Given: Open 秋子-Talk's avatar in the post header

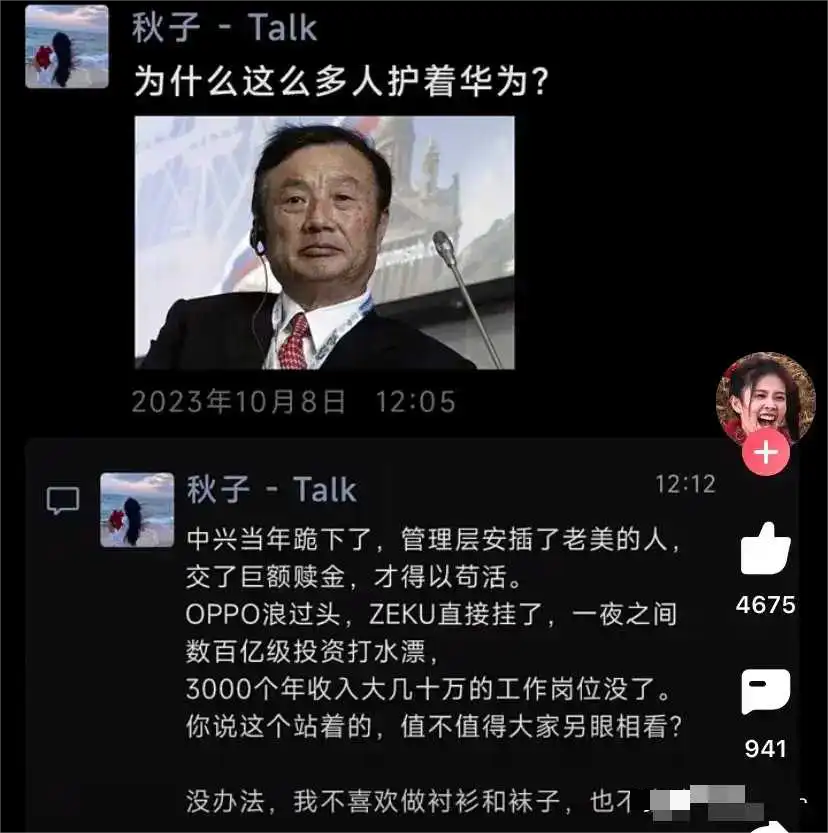Looking at the screenshot, I should tap(66, 57).
